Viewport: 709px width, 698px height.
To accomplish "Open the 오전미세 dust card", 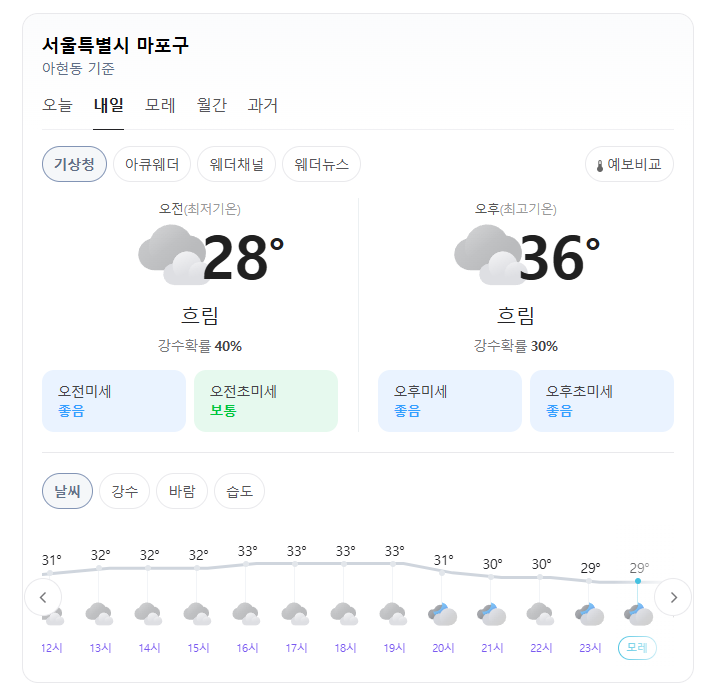I will 114,401.
